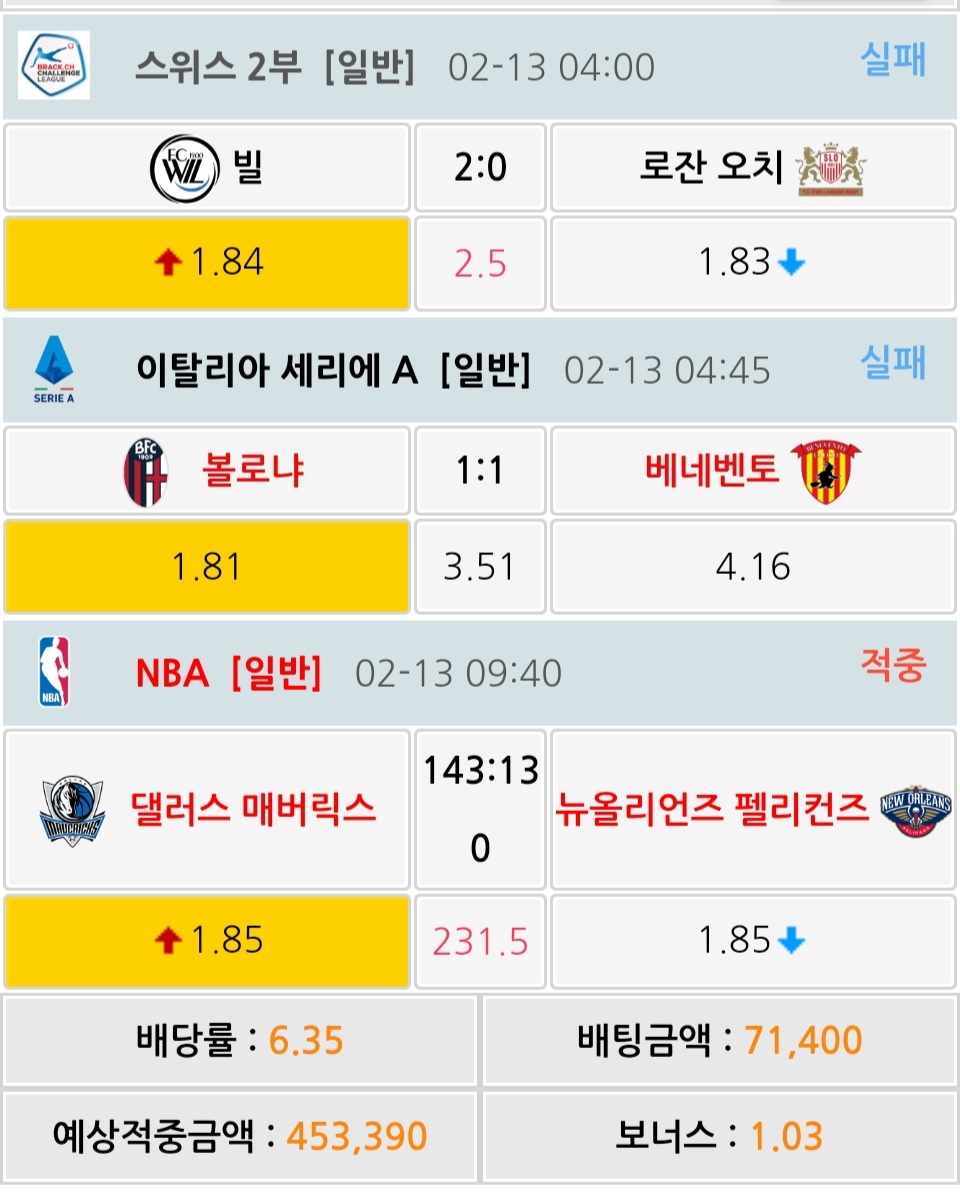The image size is (960, 1201).
Task: Choose the 3.51 draw odds
Action: 480,567
